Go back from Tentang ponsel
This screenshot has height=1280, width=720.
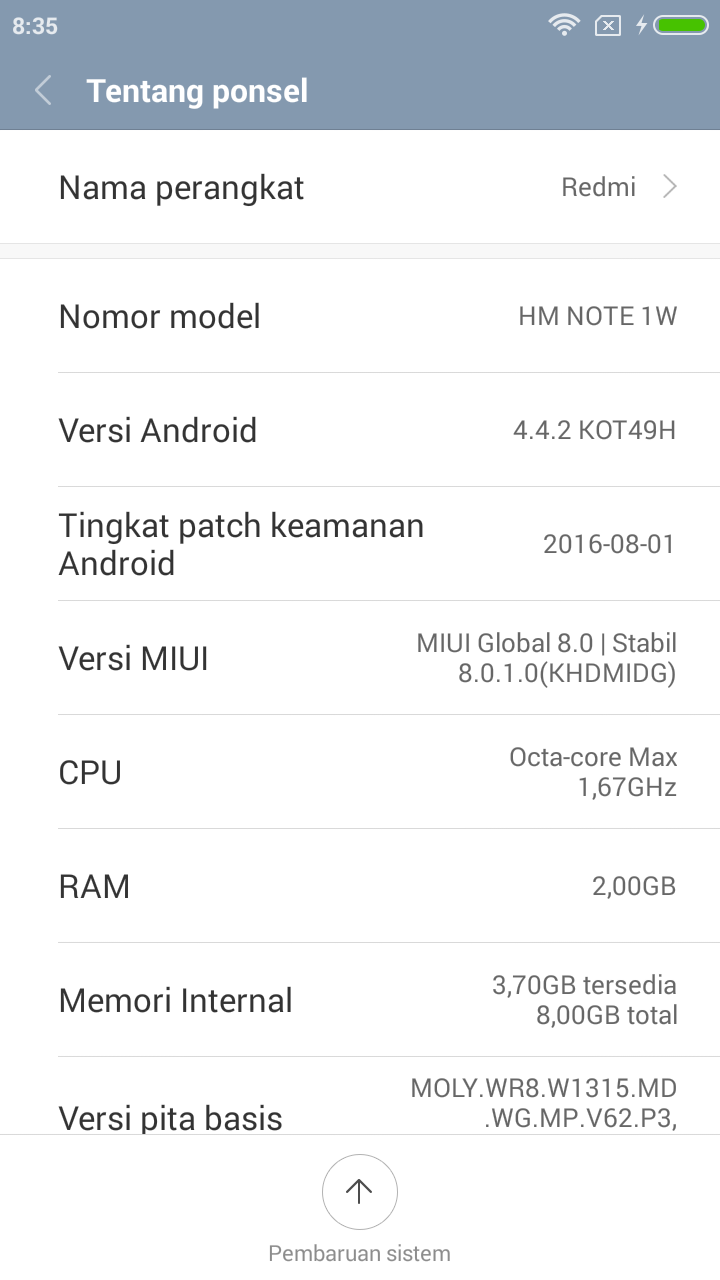43,91
